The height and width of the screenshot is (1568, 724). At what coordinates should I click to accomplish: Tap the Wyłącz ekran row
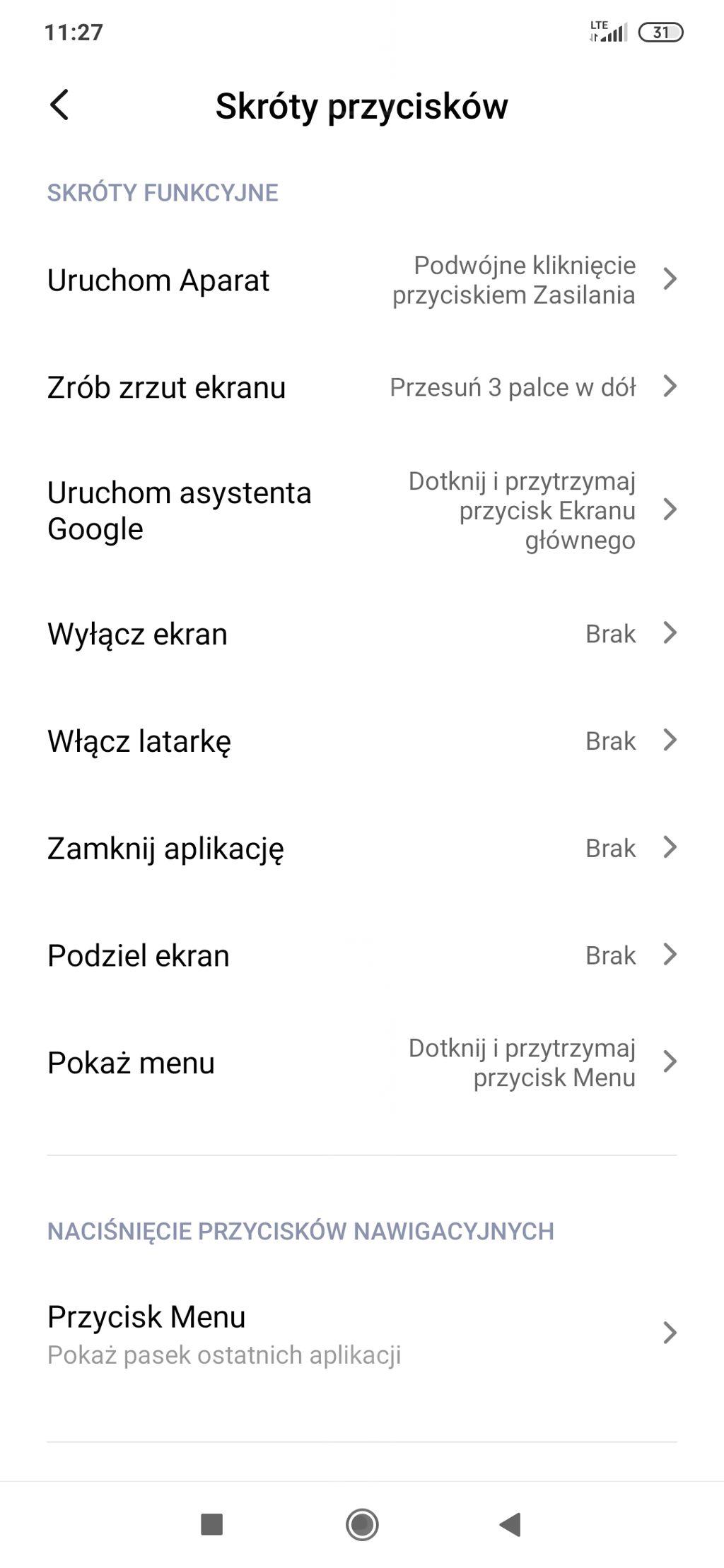[361, 634]
